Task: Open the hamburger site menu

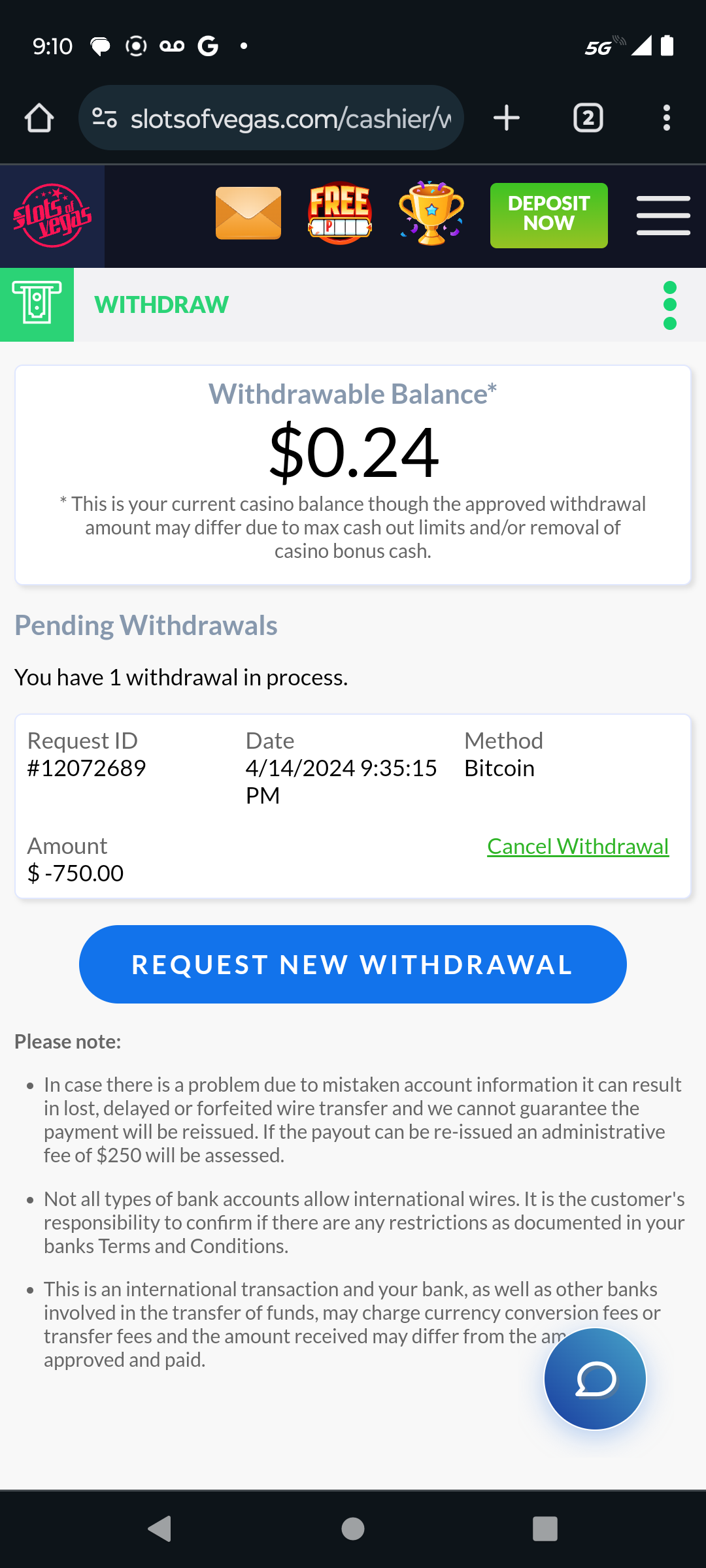Action: 663,215
